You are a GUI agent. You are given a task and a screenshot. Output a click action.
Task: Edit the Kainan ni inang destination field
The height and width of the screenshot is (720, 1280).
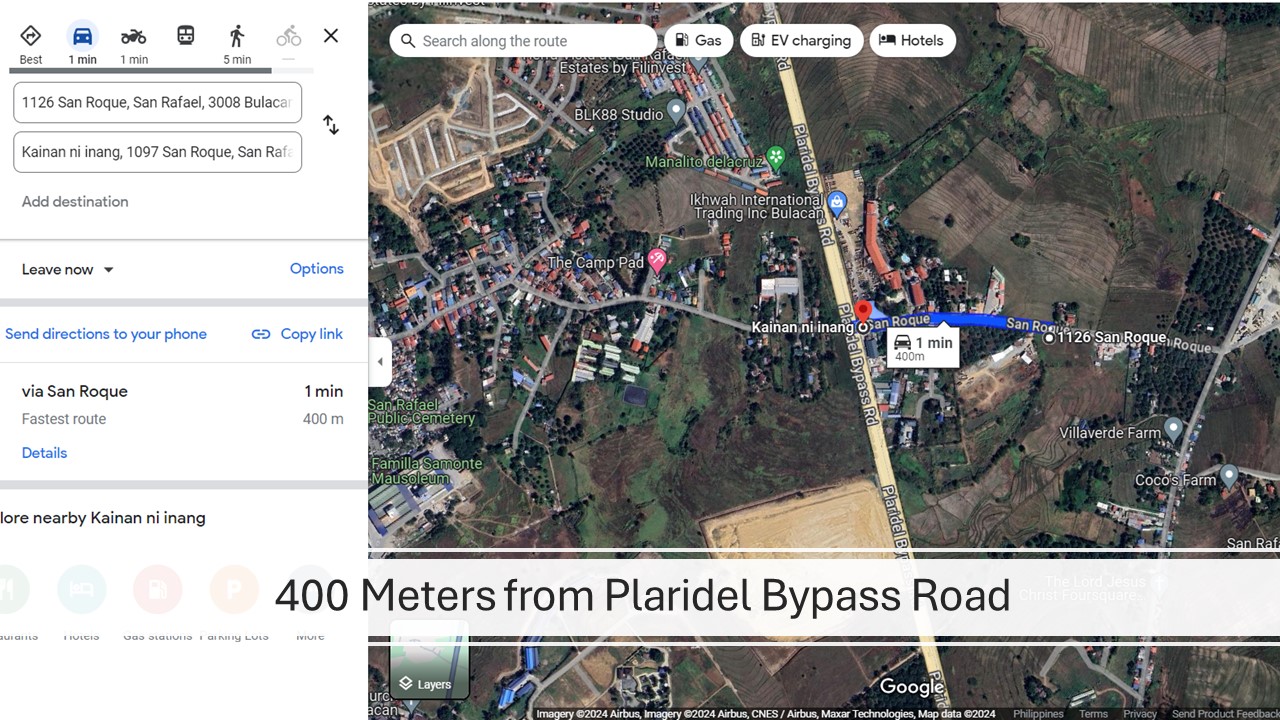pyautogui.click(x=157, y=152)
